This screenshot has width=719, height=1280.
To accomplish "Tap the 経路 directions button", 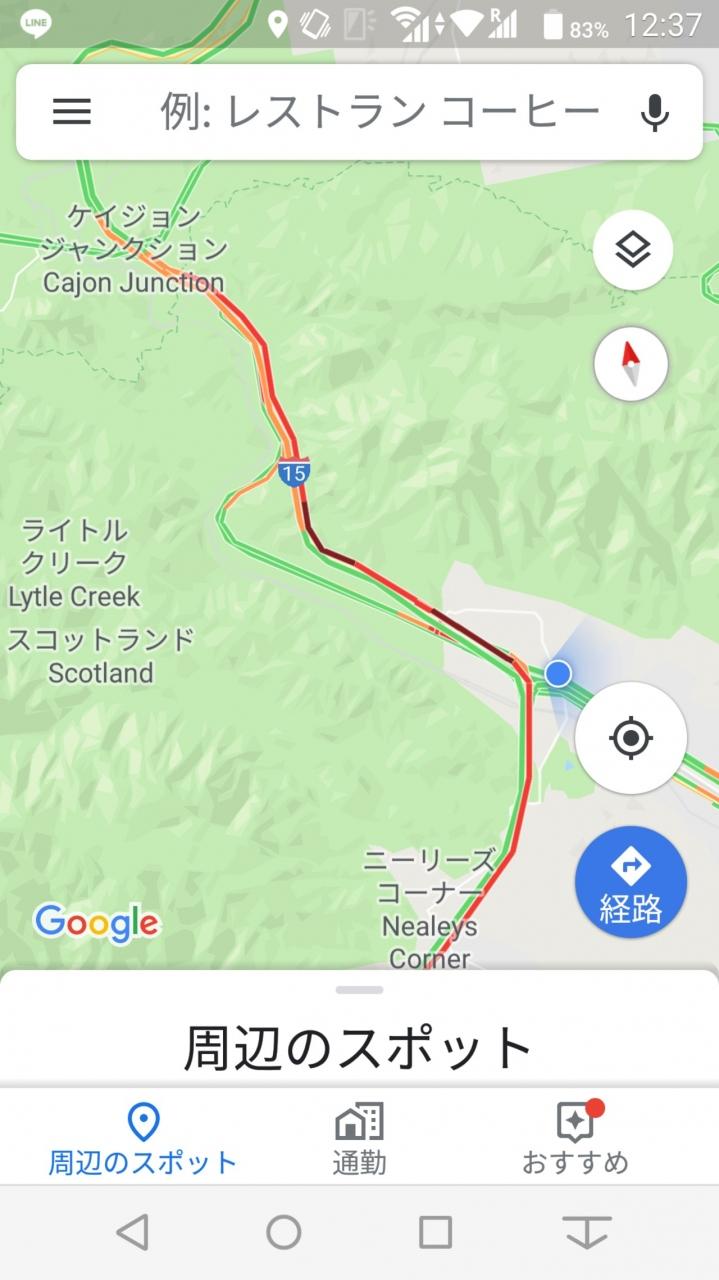I will [630, 882].
